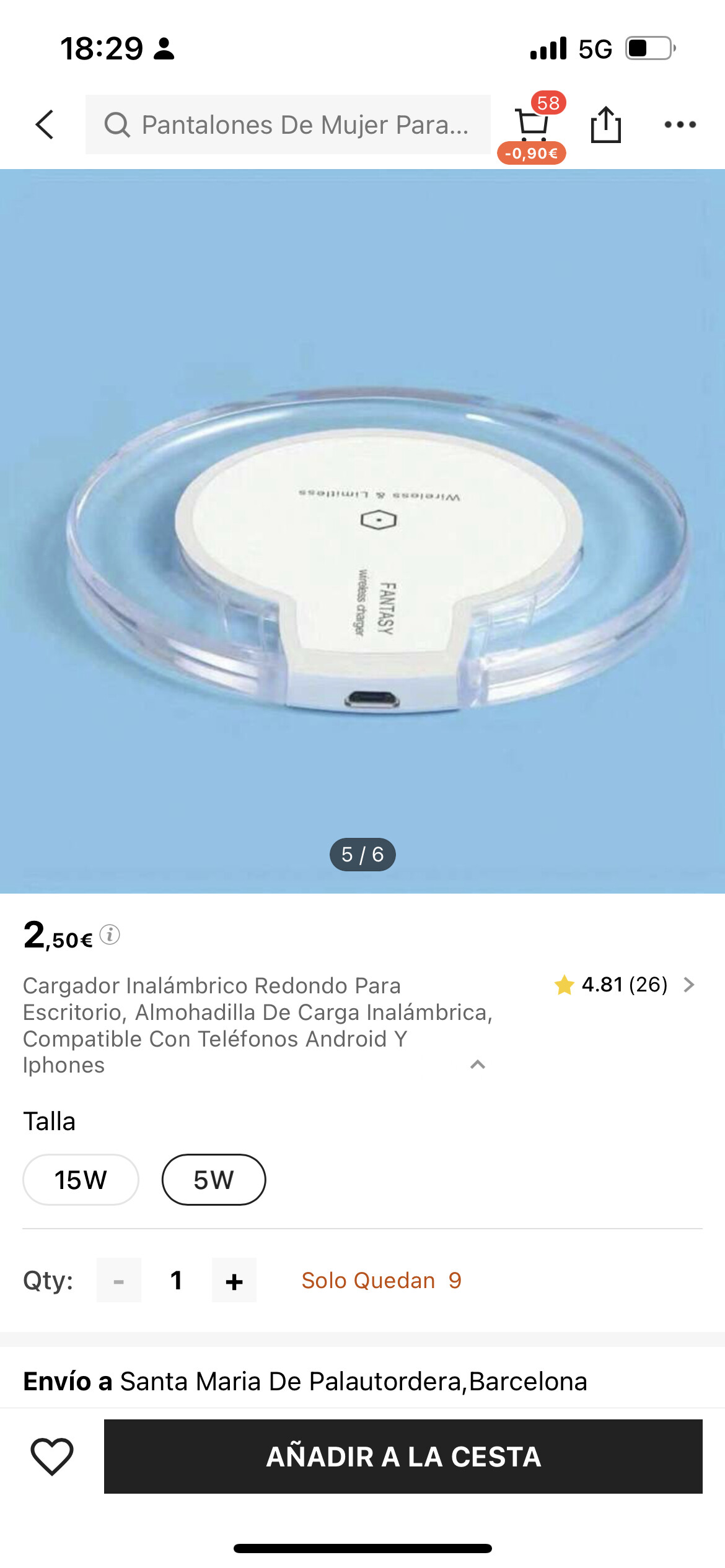The image size is (725, 1568).
Task: Tap Añadir a la cesta
Action: click(403, 1457)
